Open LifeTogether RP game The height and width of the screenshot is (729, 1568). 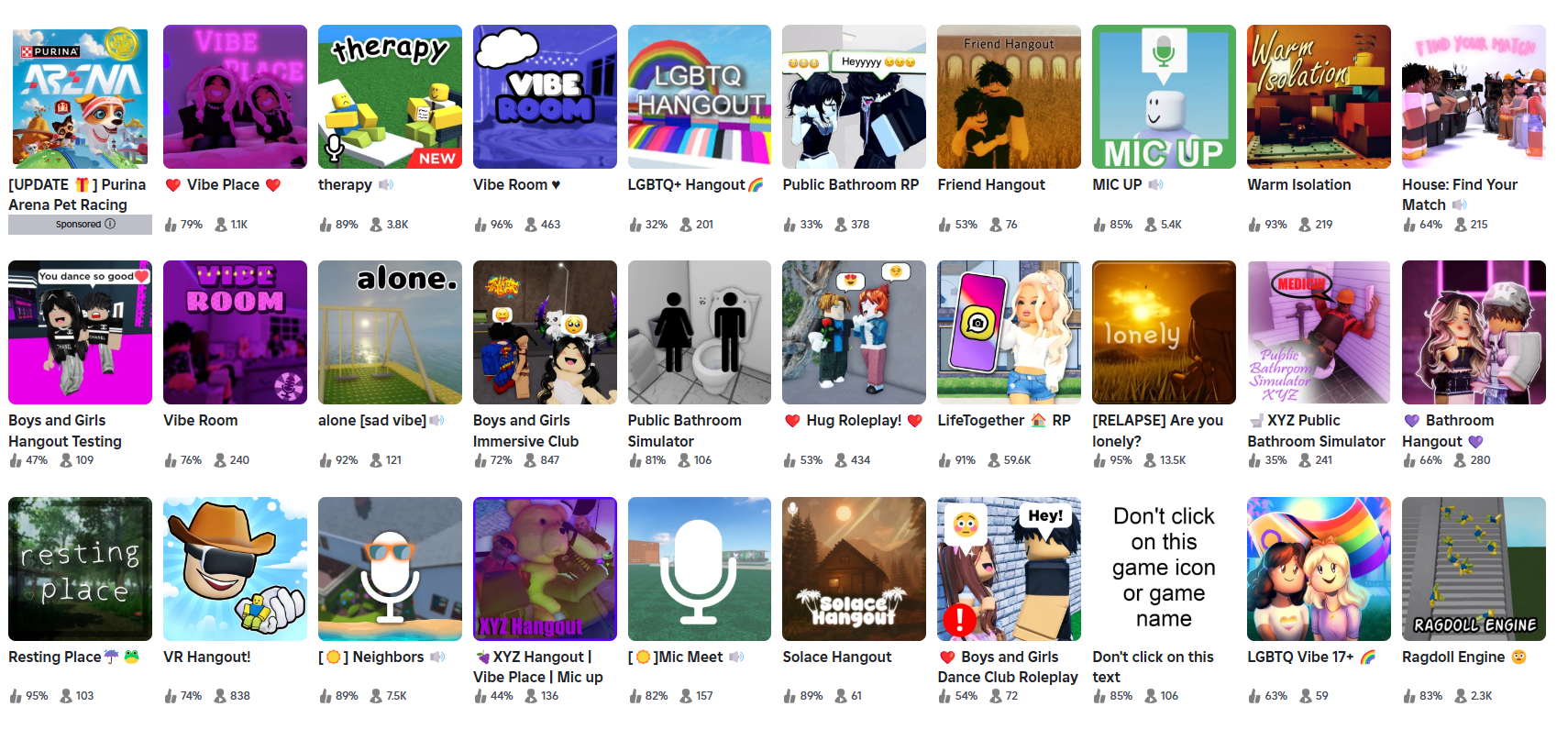coord(1009,332)
